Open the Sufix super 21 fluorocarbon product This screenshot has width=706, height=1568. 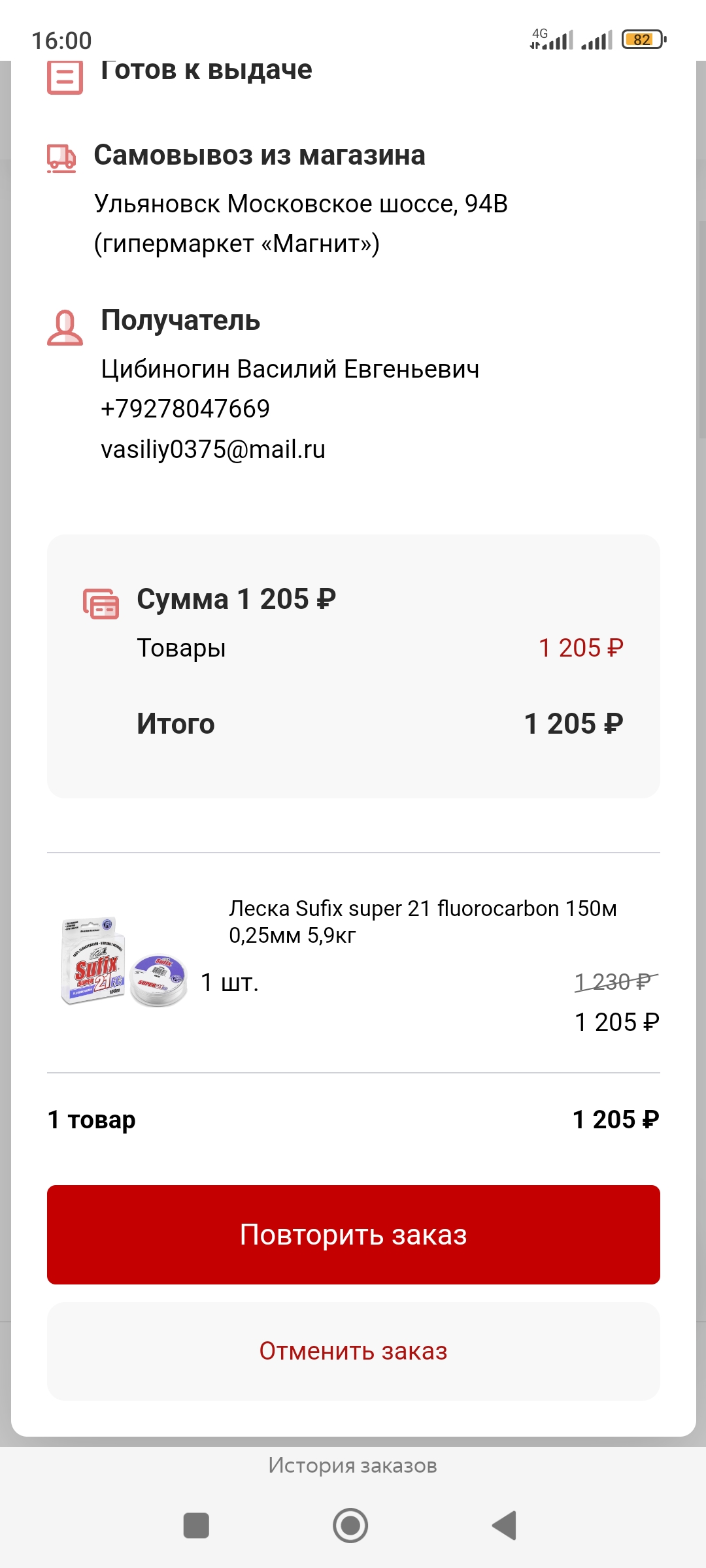(422, 921)
